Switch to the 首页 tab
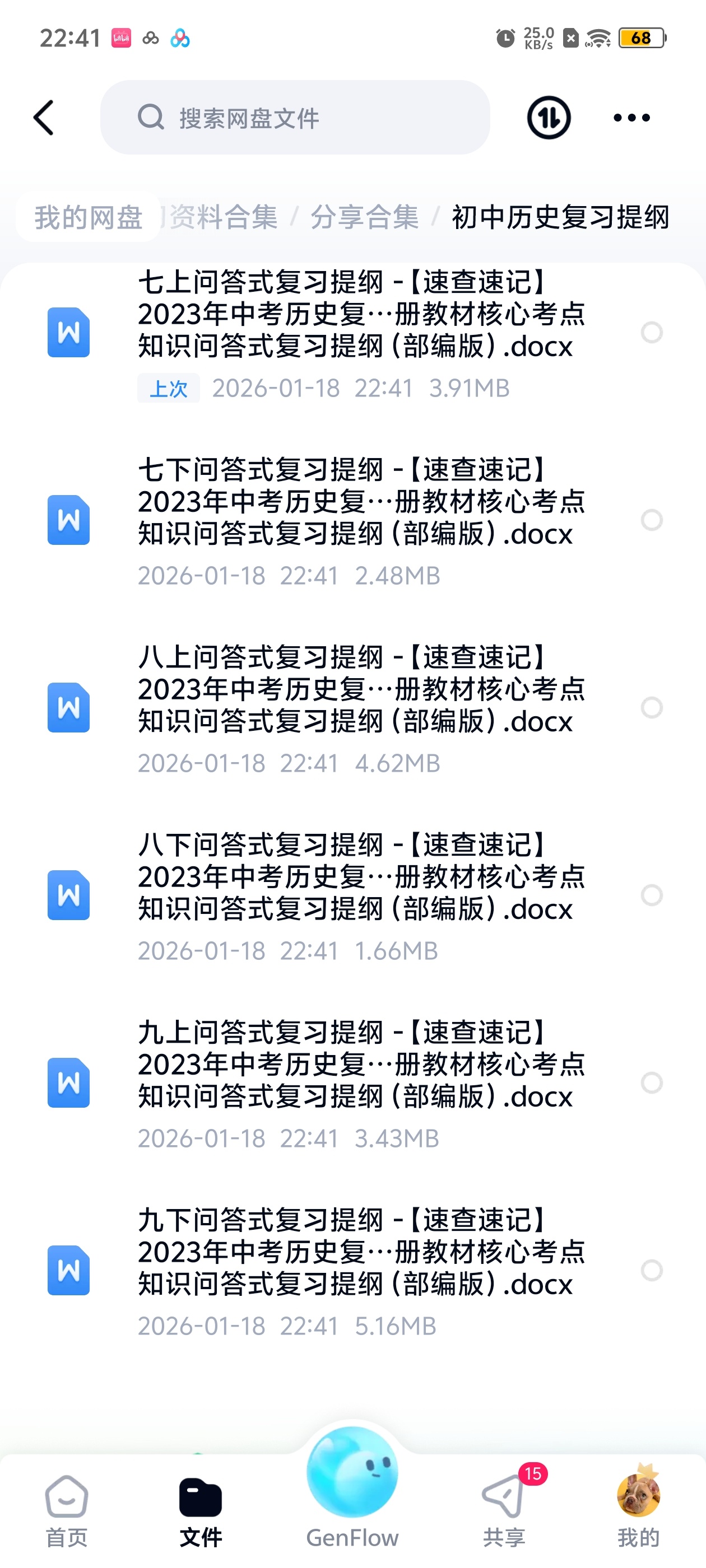The height and width of the screenshot is (1568, 706). pyautogui.click(x=66, y=1511)
